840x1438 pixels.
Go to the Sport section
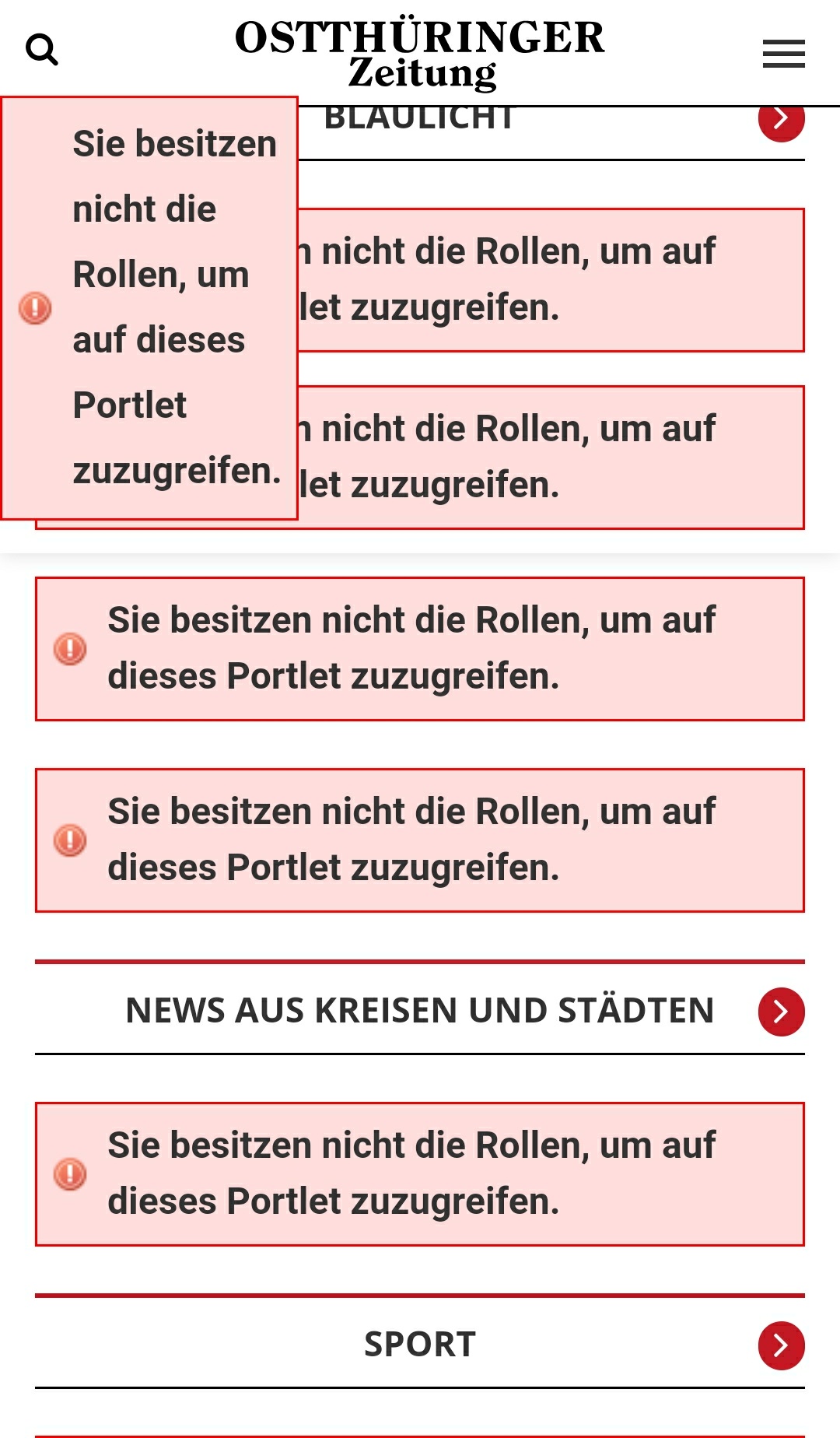coord(781,1345)
